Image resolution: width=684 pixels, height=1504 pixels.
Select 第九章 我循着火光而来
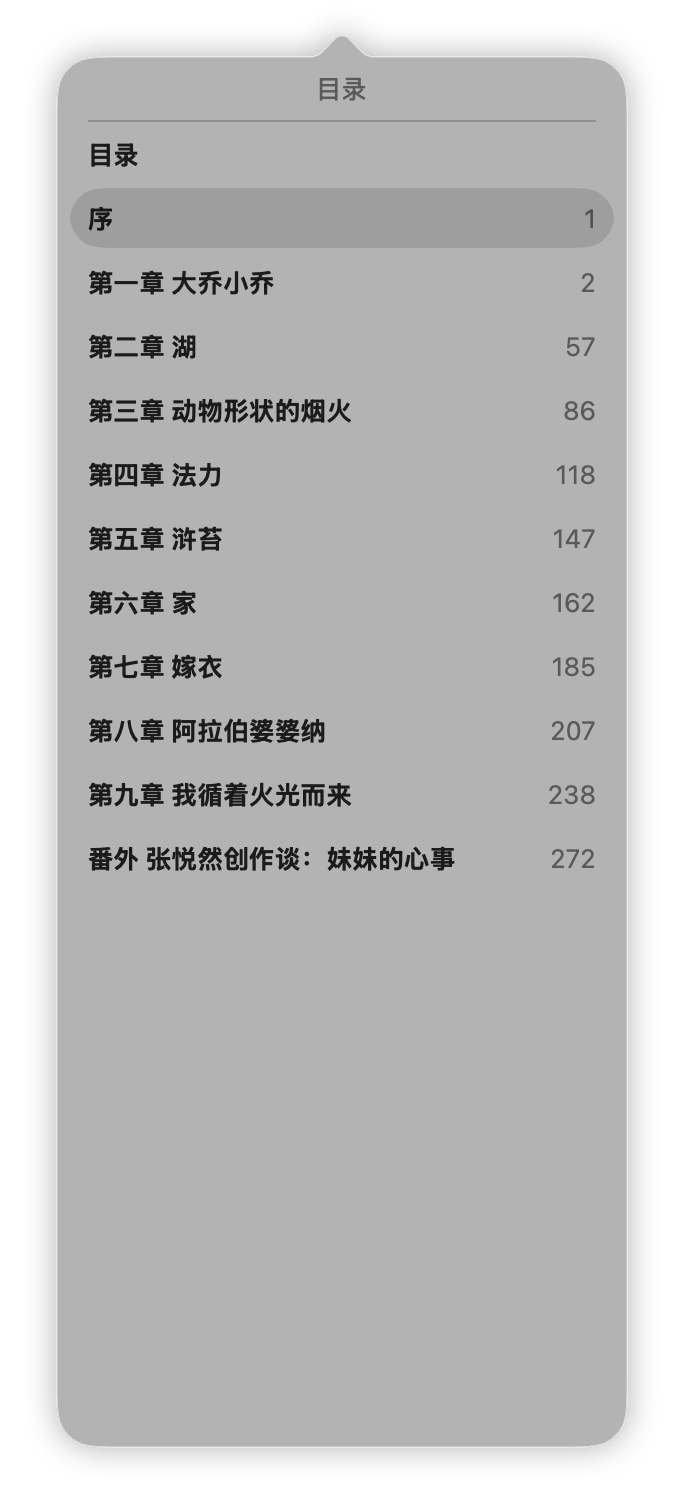340,795
